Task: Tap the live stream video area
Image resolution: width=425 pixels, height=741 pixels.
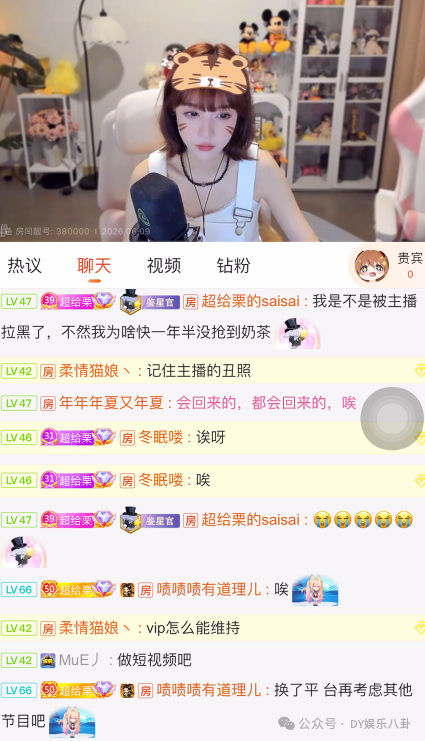Action: coord(212,121)
